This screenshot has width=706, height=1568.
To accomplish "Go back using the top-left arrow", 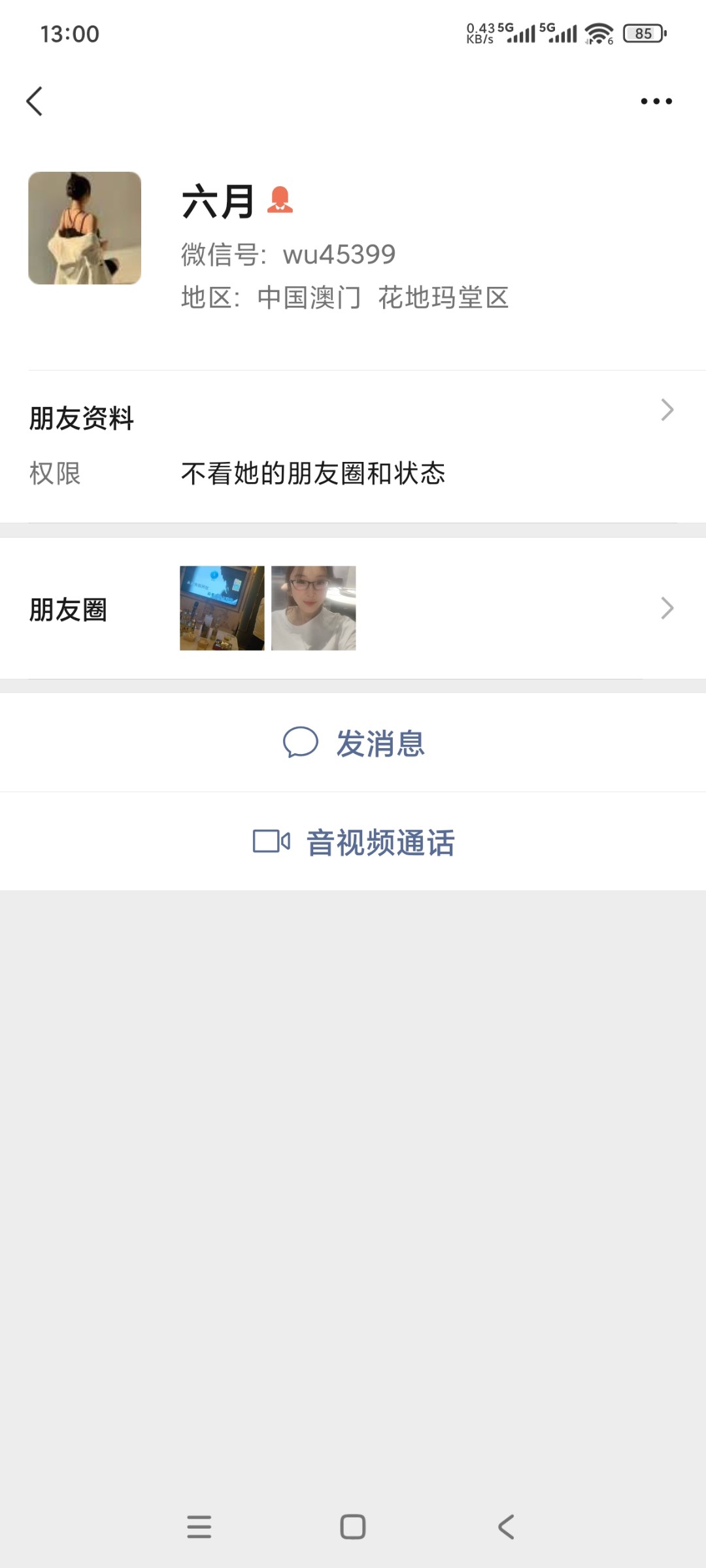I will point(35,101).
